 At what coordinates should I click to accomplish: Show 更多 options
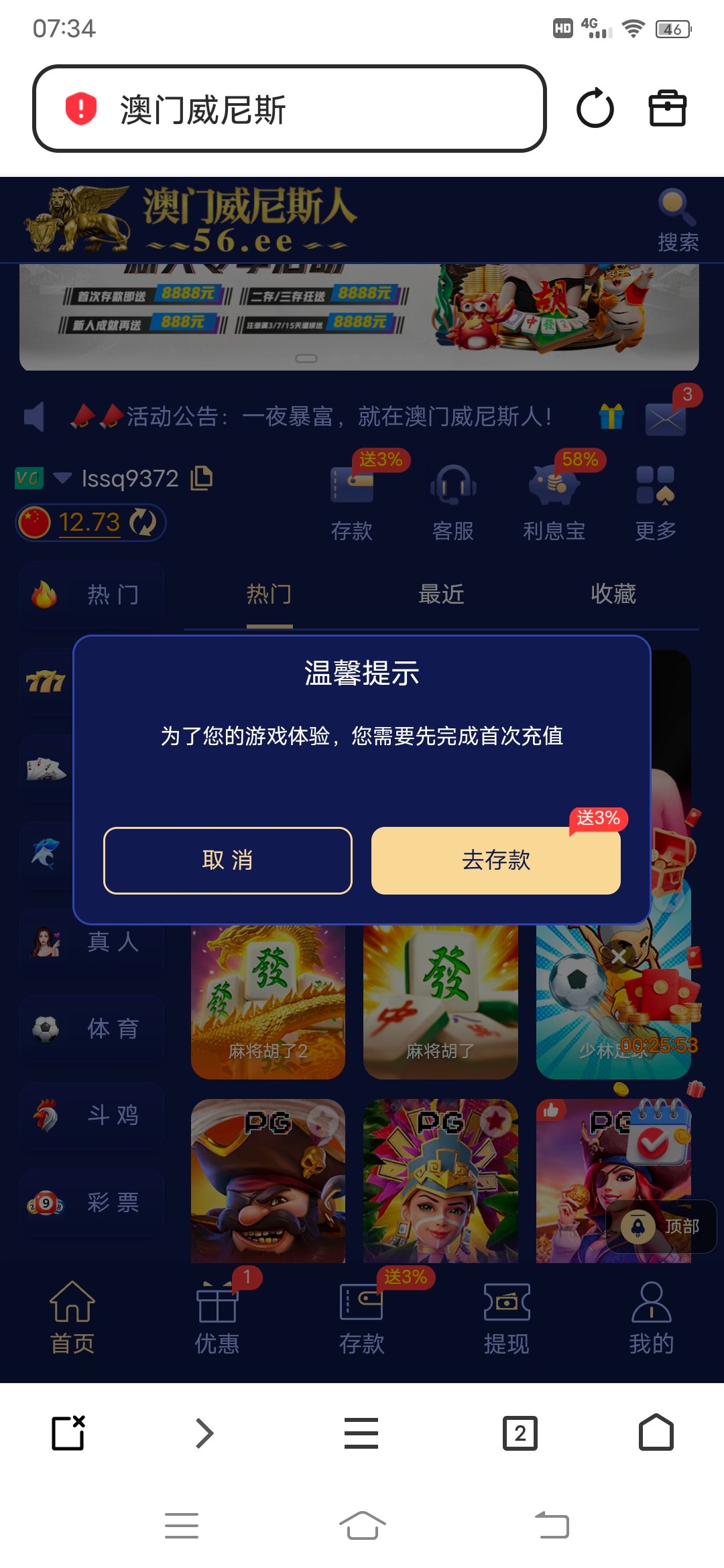point(655,503)
